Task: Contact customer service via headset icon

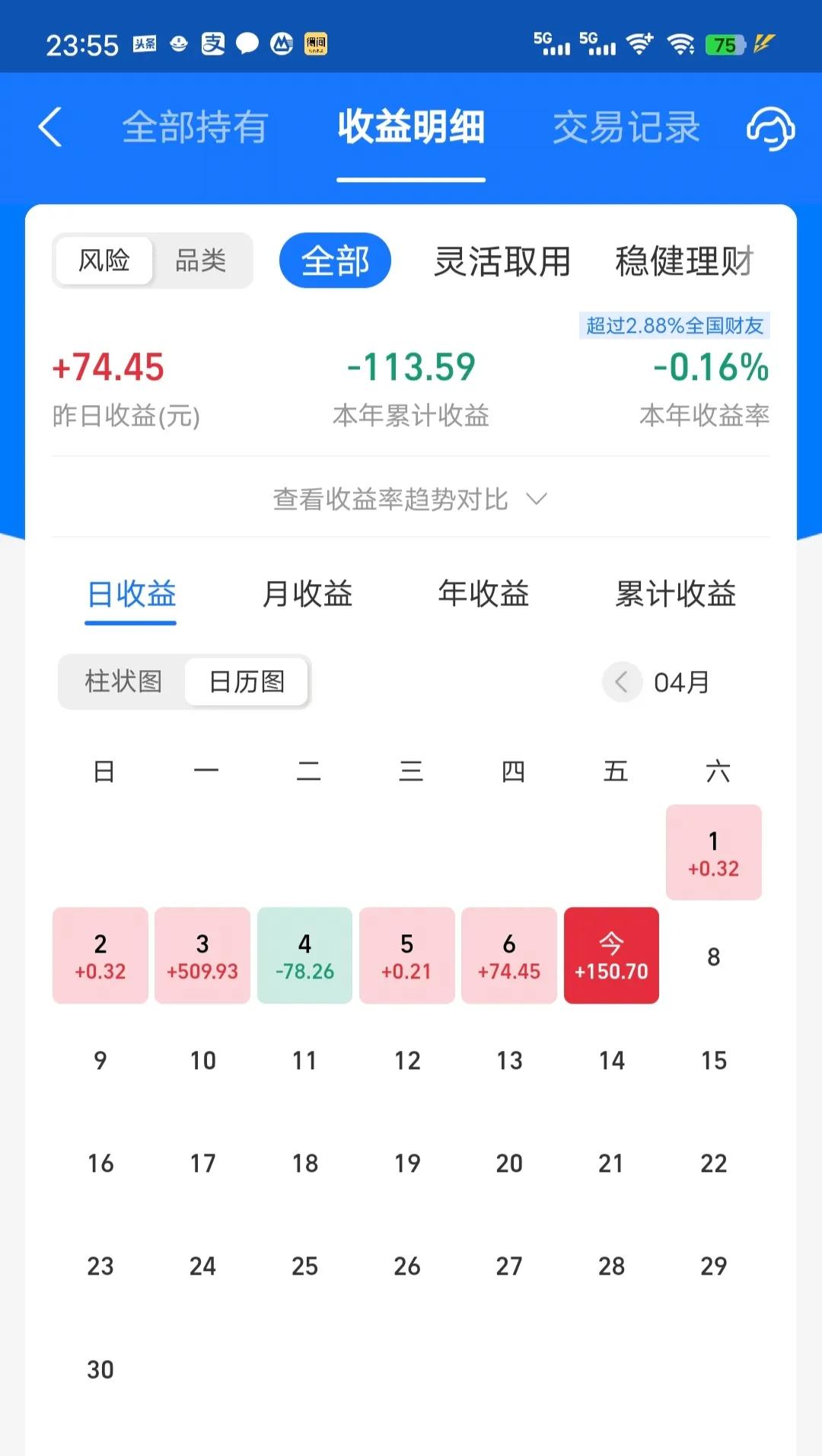Action: (770, 127)
